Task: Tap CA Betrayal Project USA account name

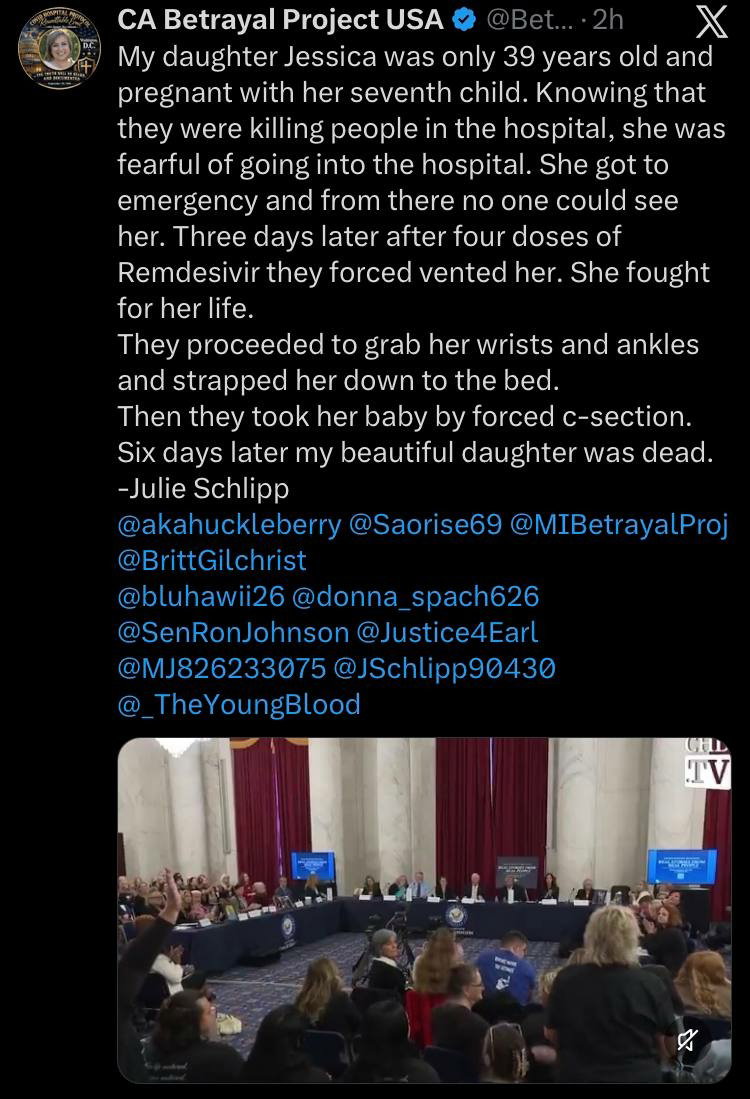Action: 280,20
